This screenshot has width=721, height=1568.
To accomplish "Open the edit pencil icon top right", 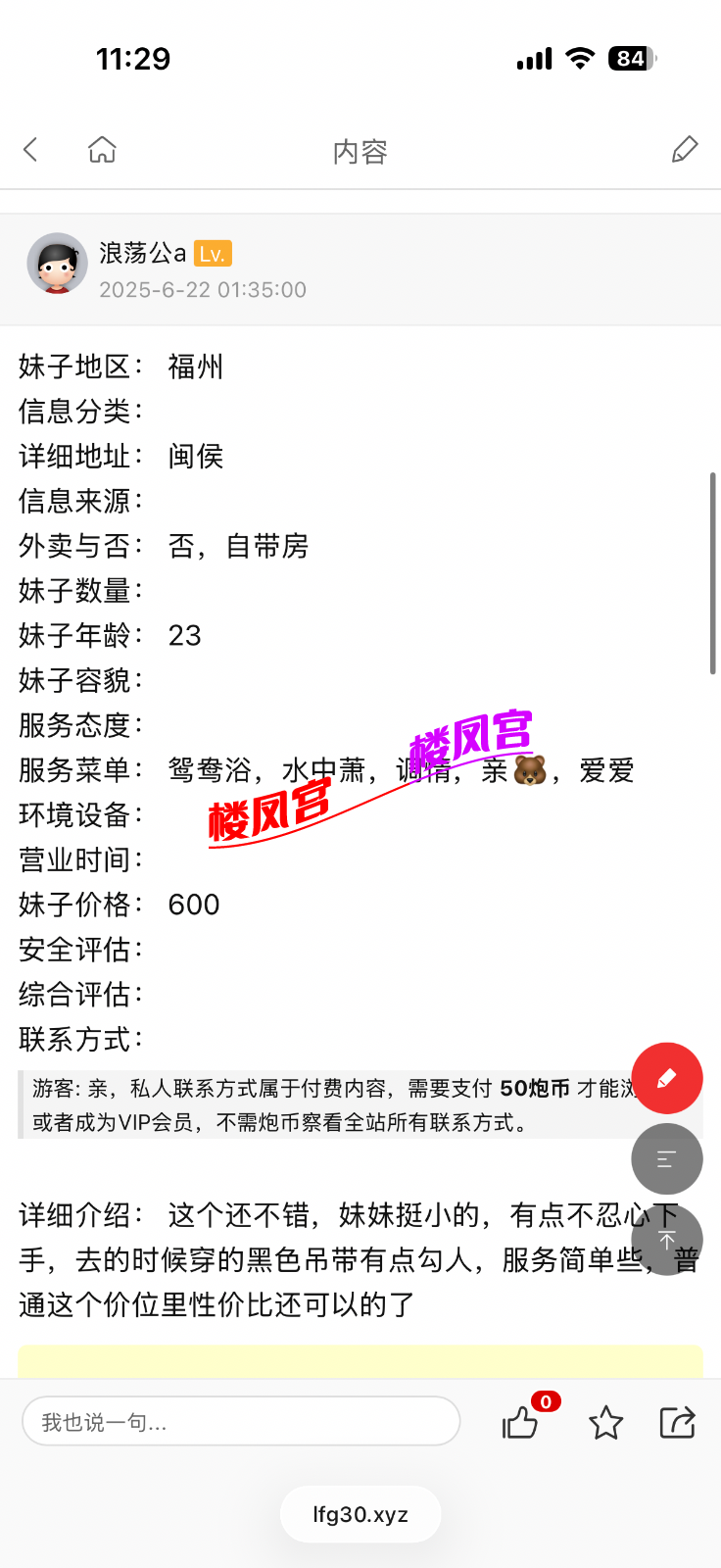I will tap(686, 149).
